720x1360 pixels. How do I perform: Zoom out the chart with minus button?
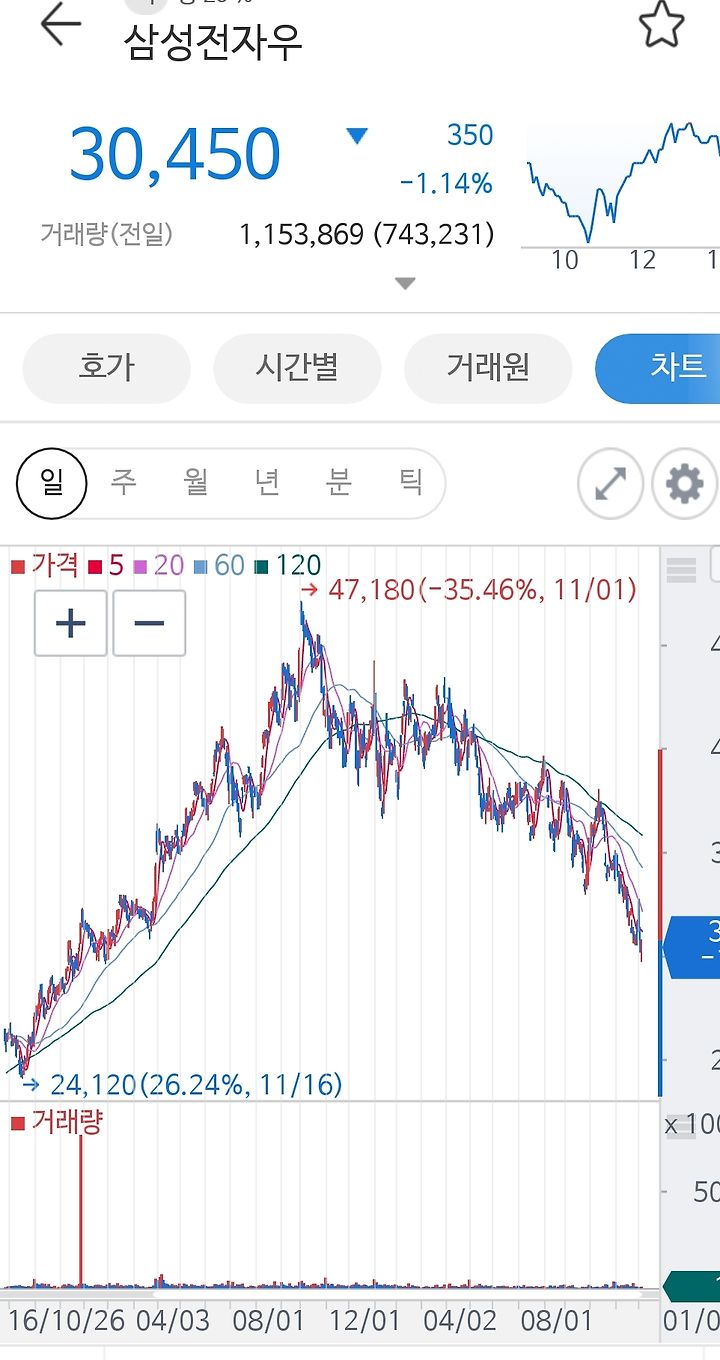point(149,623)
